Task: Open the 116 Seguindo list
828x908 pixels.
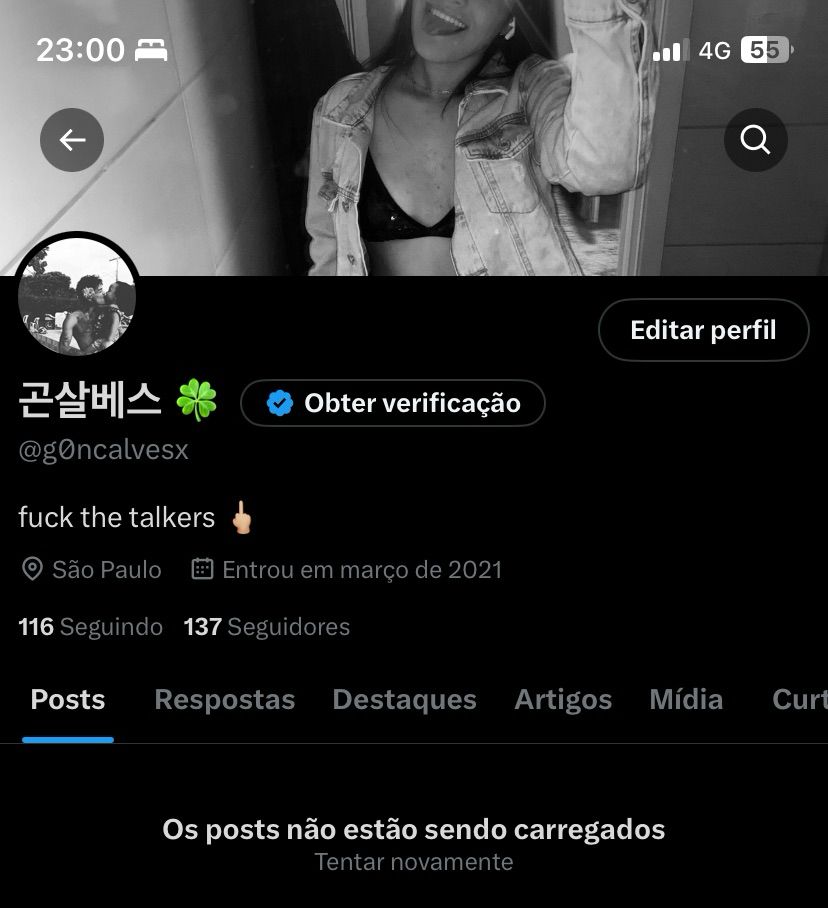Action: click(91, 627)
